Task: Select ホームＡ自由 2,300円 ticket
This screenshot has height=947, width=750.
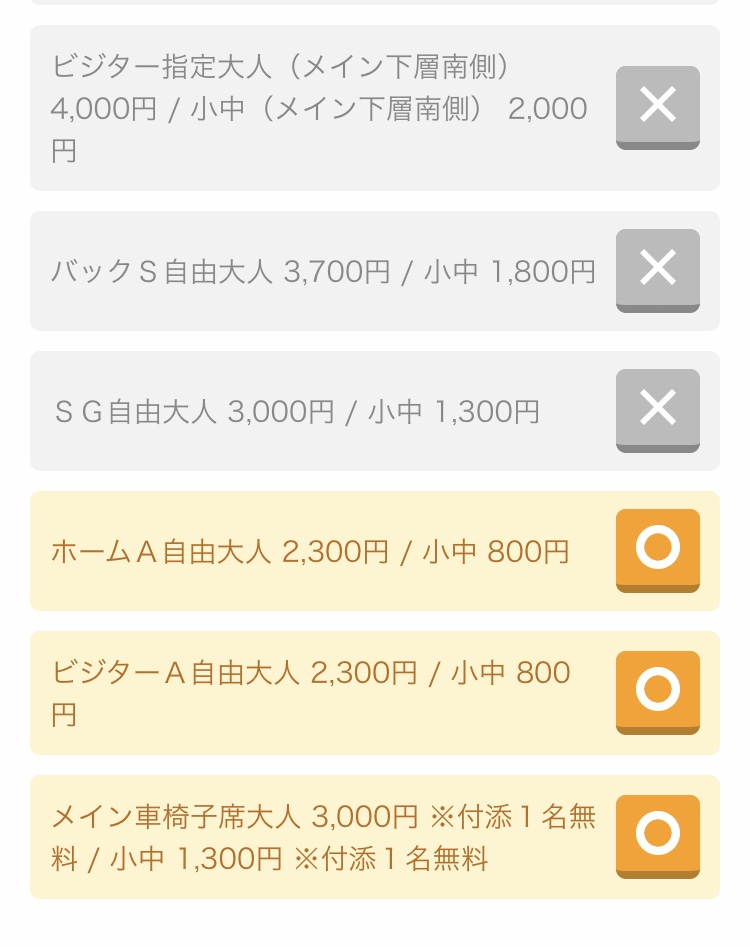Action: (657, 549)
